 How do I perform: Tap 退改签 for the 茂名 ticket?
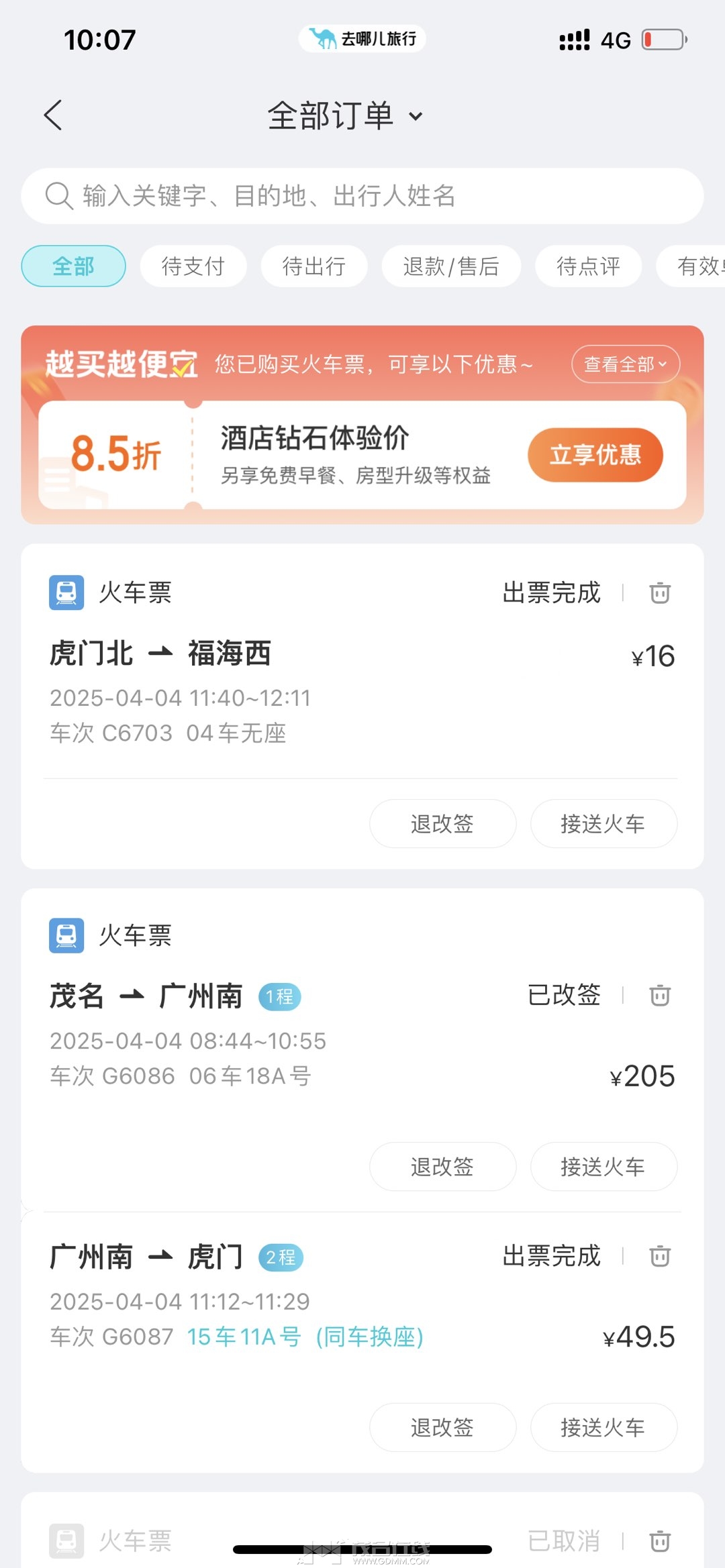442,1167
